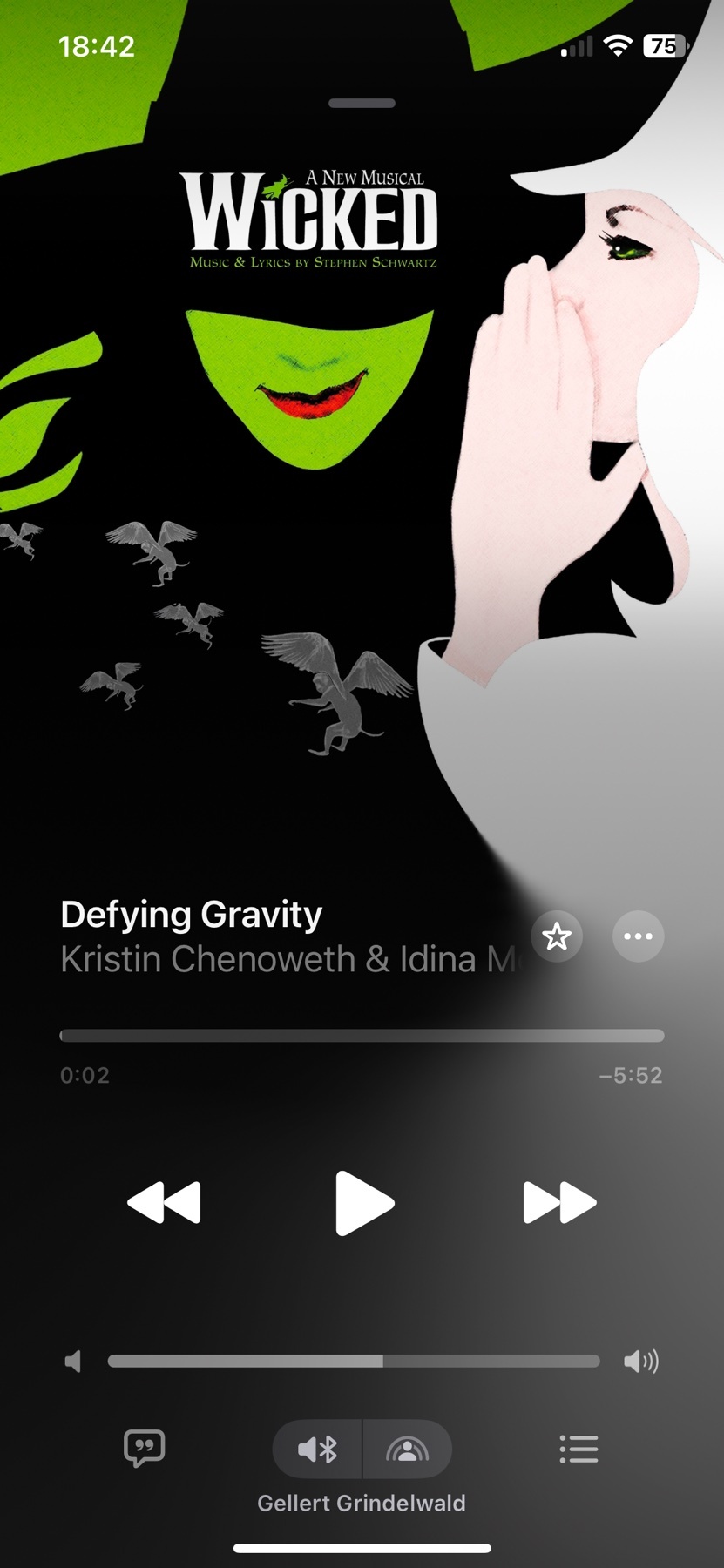Open the three-dot more options menu
724x1568 pixels.
(638, 936)
